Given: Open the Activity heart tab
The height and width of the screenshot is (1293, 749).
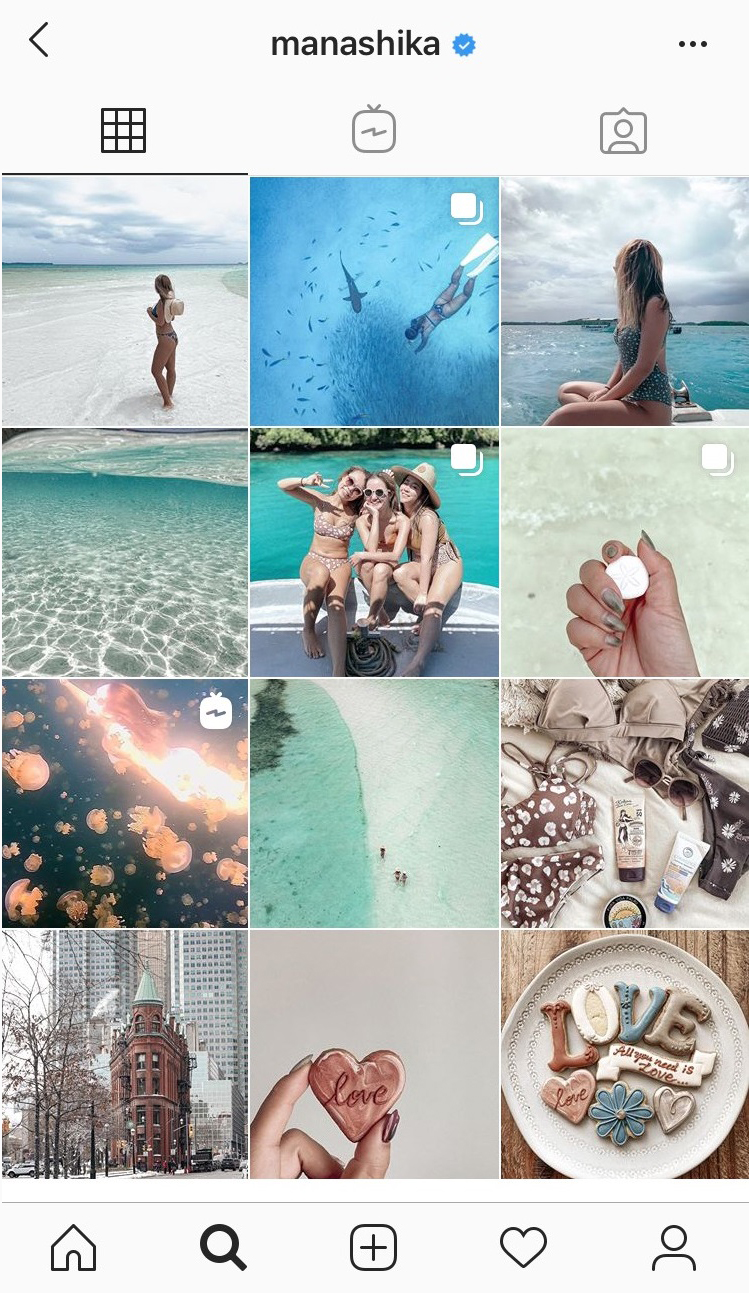Looking at the screenshot, I should pyautogui.click(x=523, y=1248).
